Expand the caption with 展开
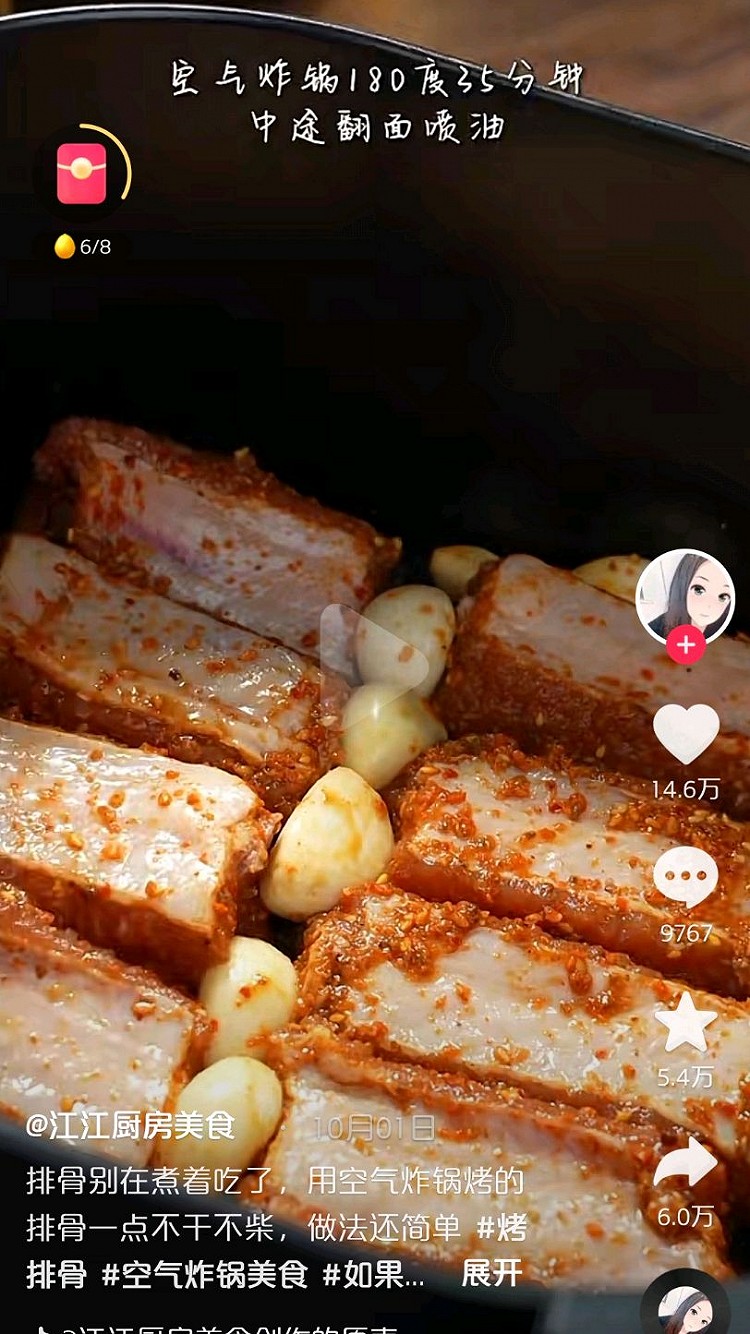Image resolution: width=750 pixels, height=1334 pixels. (491, 1273)
